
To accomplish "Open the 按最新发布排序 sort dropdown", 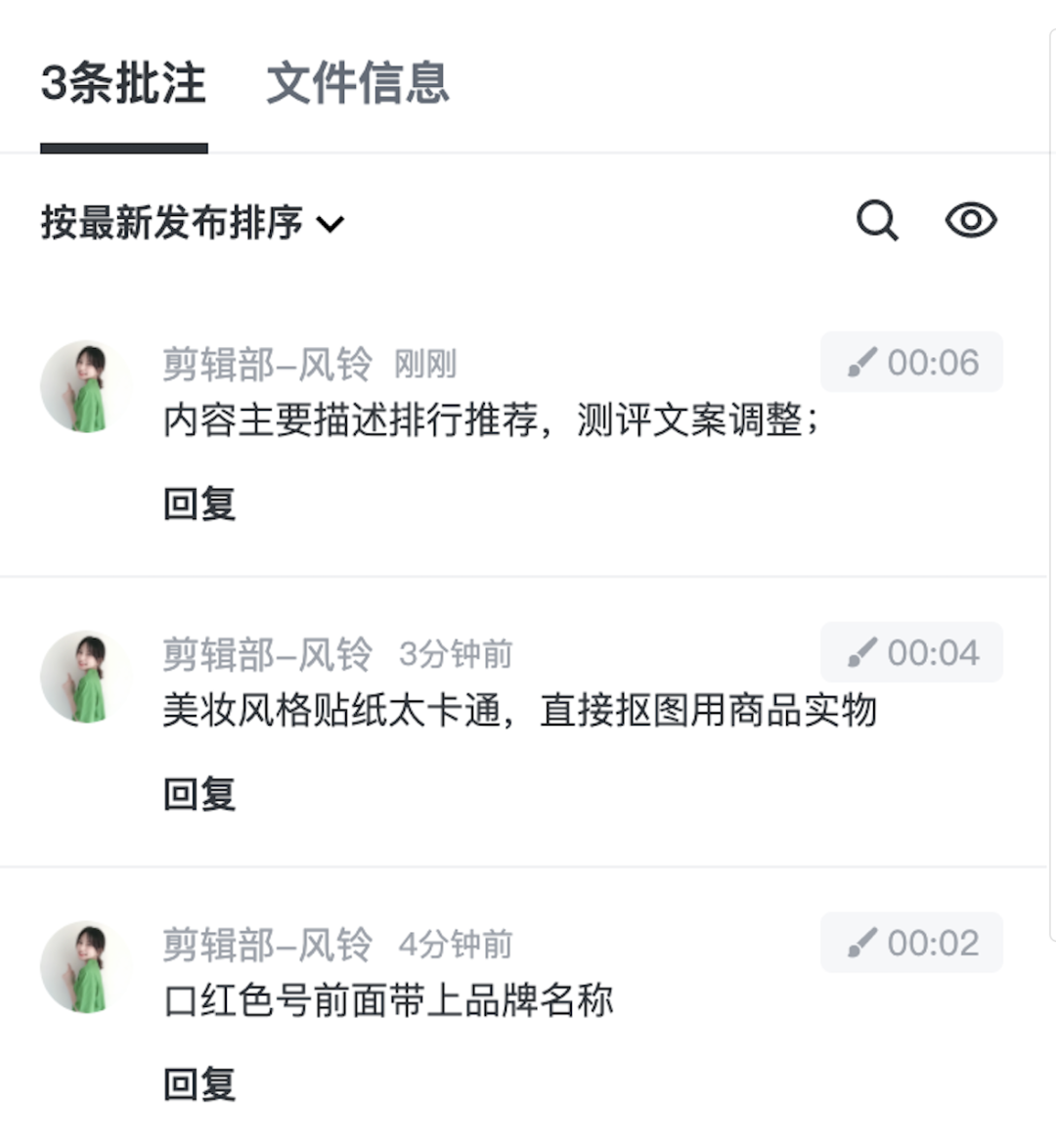I will (x=193, y=223).
